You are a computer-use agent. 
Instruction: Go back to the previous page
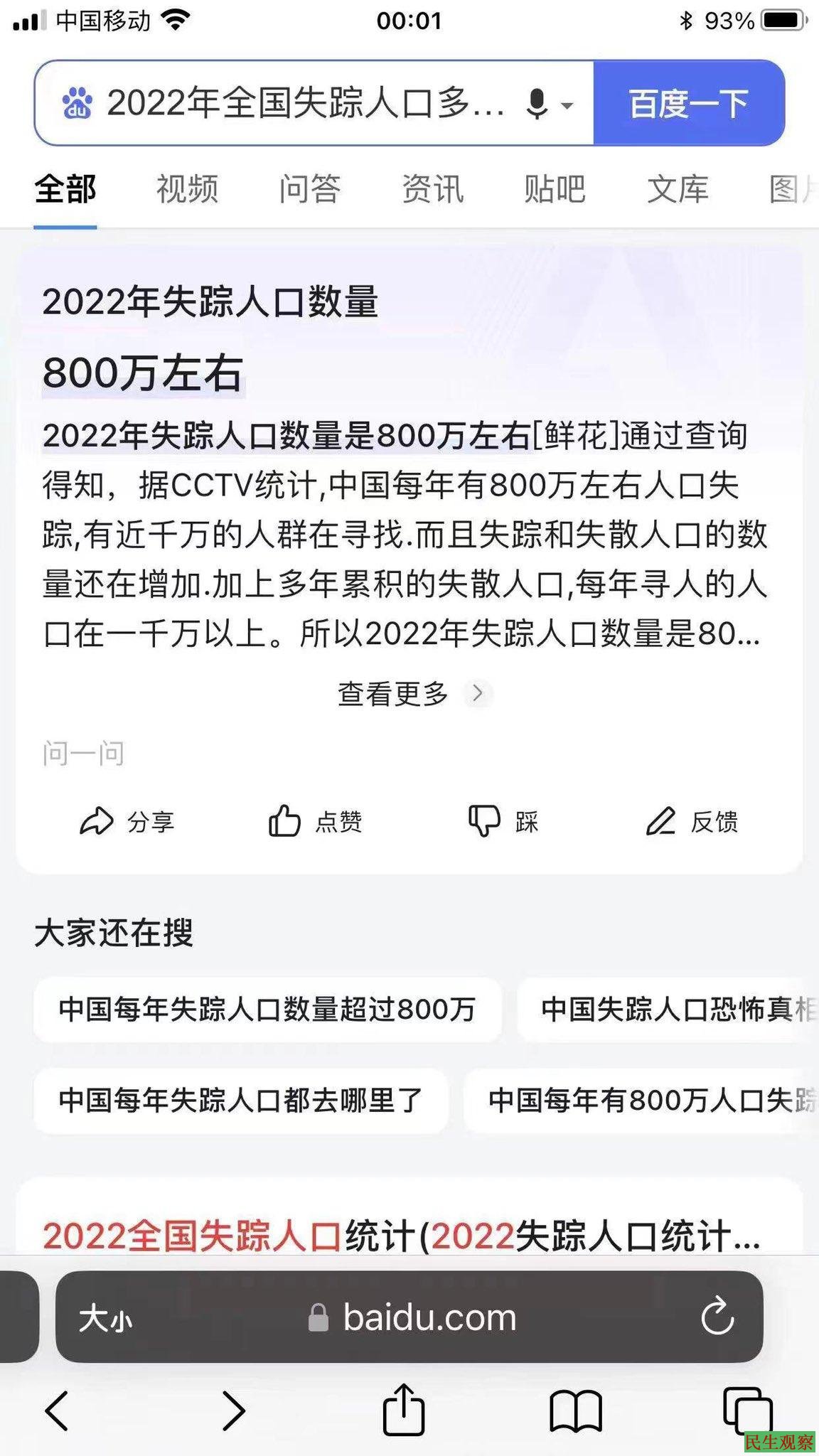pyautogui.click(x=57, y=1410)
